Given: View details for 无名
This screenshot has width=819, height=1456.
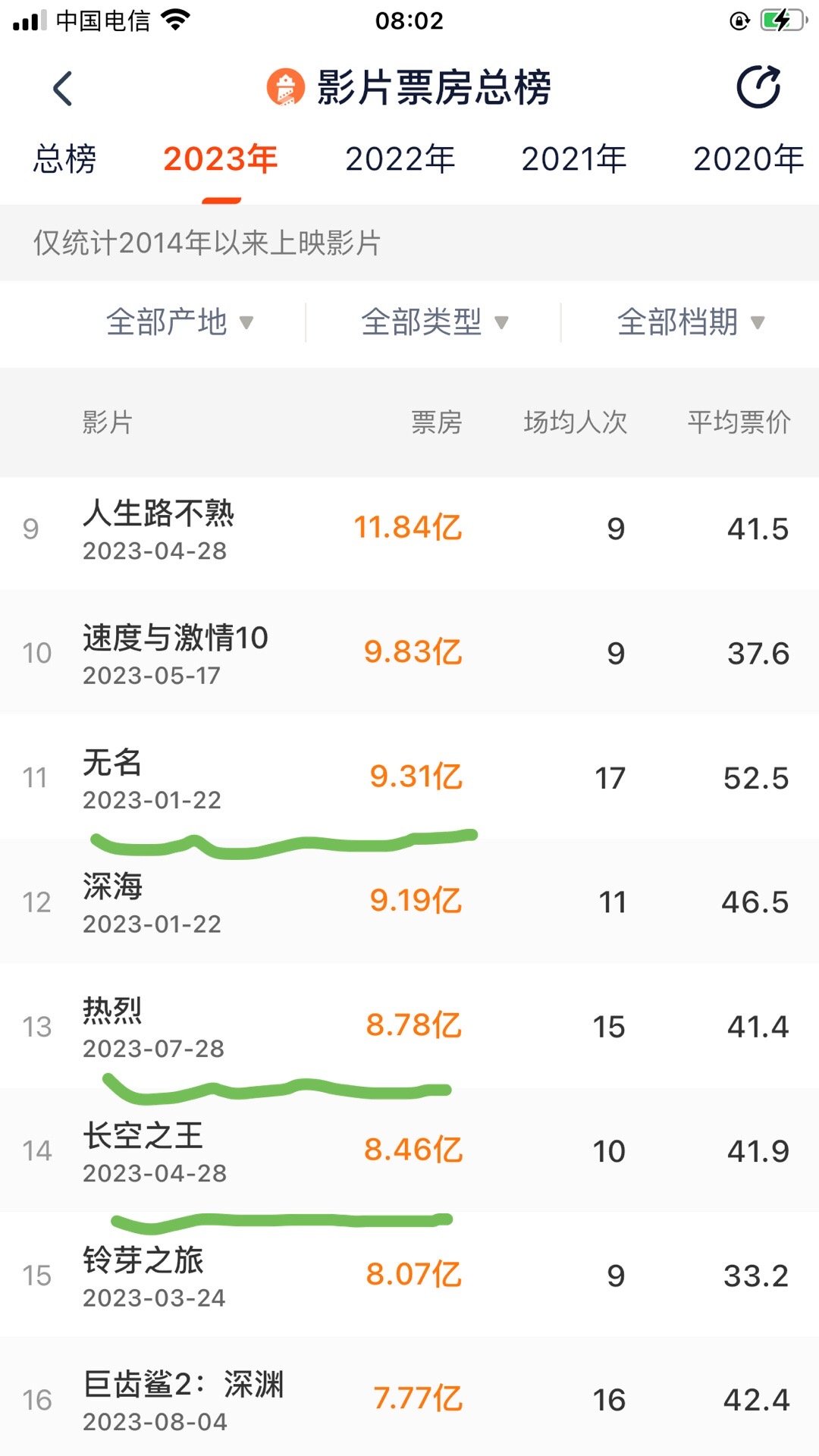Looking at the screenshot, I should [409, 777].
